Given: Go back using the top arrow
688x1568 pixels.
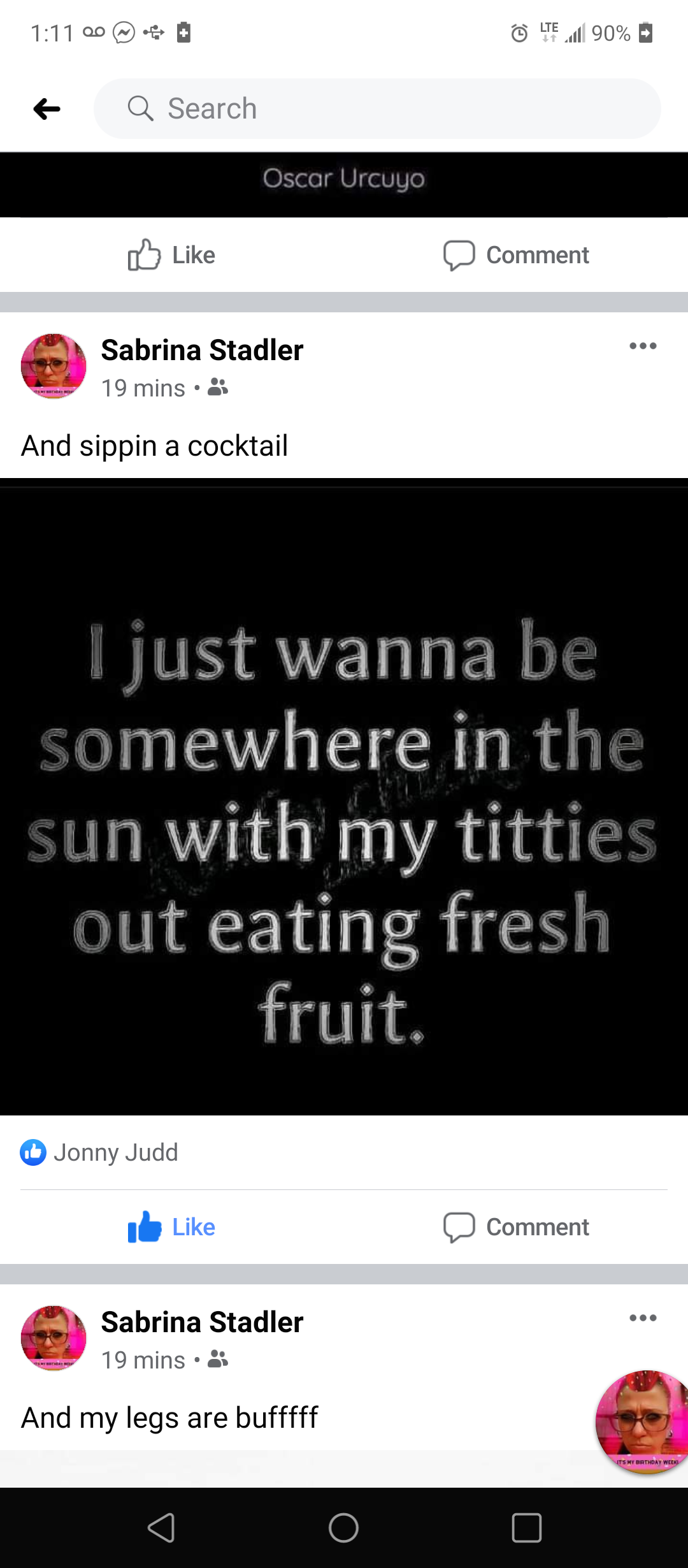Looking at the screenshot, I should [x=47, y=109].
